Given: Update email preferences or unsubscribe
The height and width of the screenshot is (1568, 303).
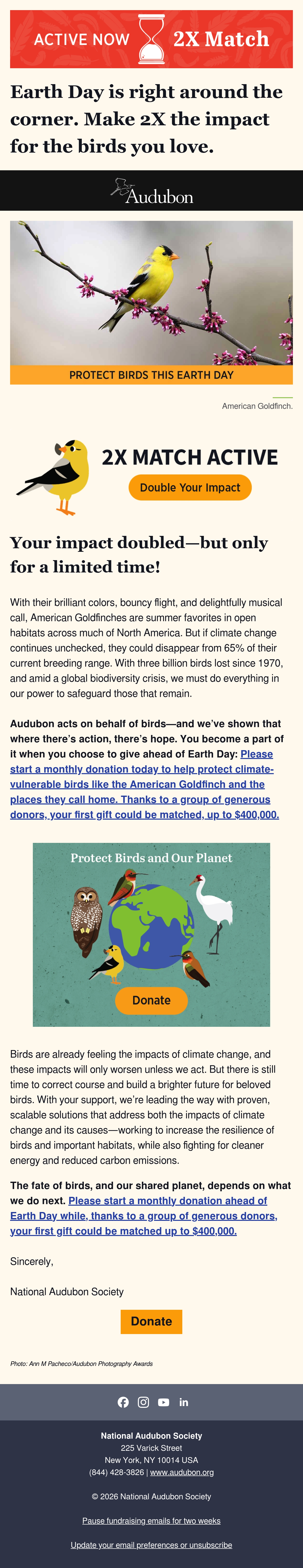Looking at the screenshot, I should pos(151,1545).
